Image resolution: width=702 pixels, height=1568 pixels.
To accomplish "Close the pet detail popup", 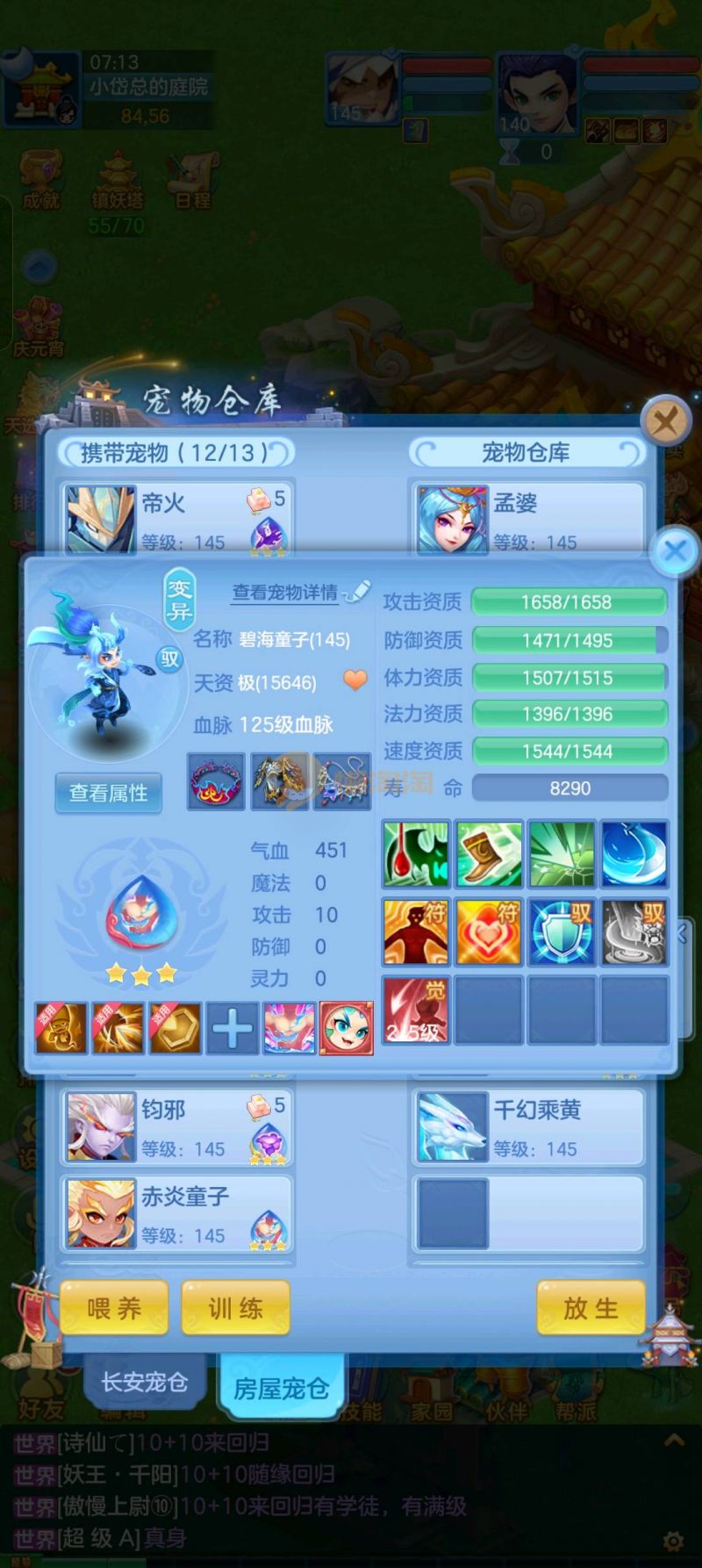I will click(675, 551).
